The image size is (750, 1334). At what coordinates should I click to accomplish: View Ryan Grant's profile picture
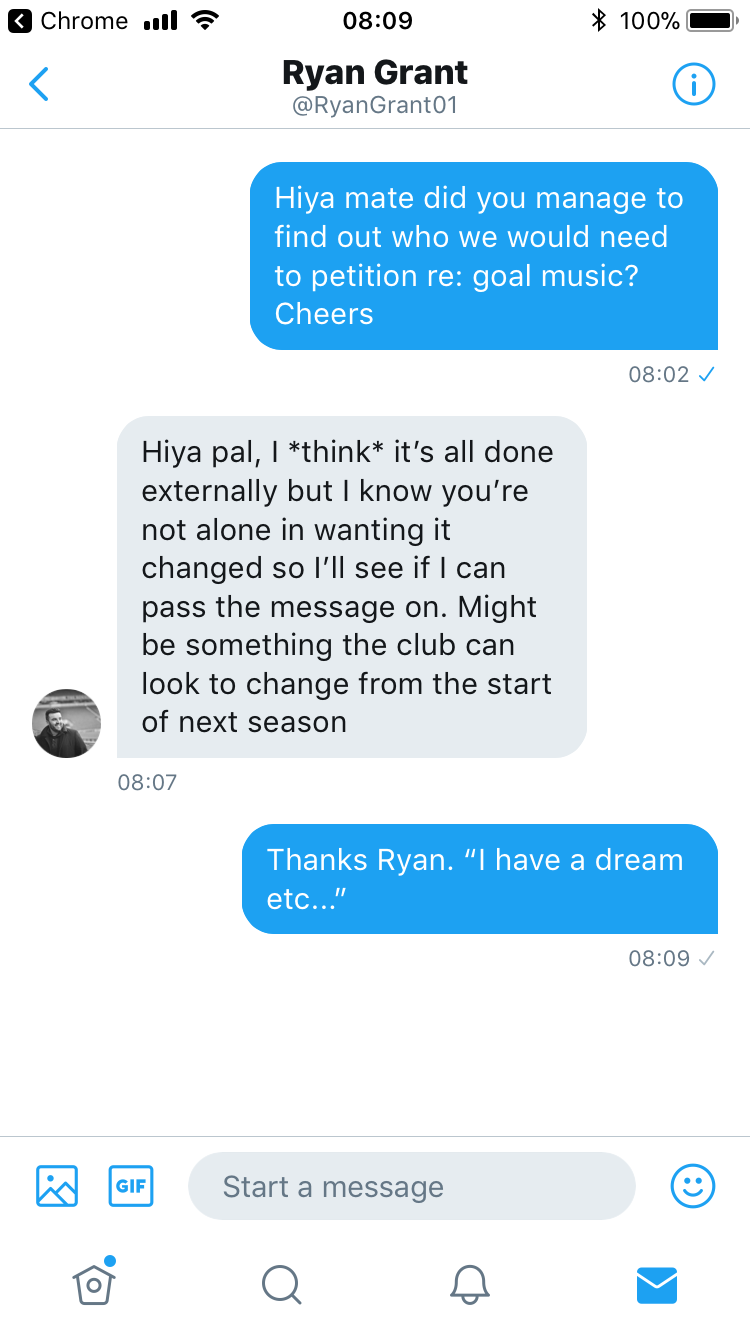point(66,723)
